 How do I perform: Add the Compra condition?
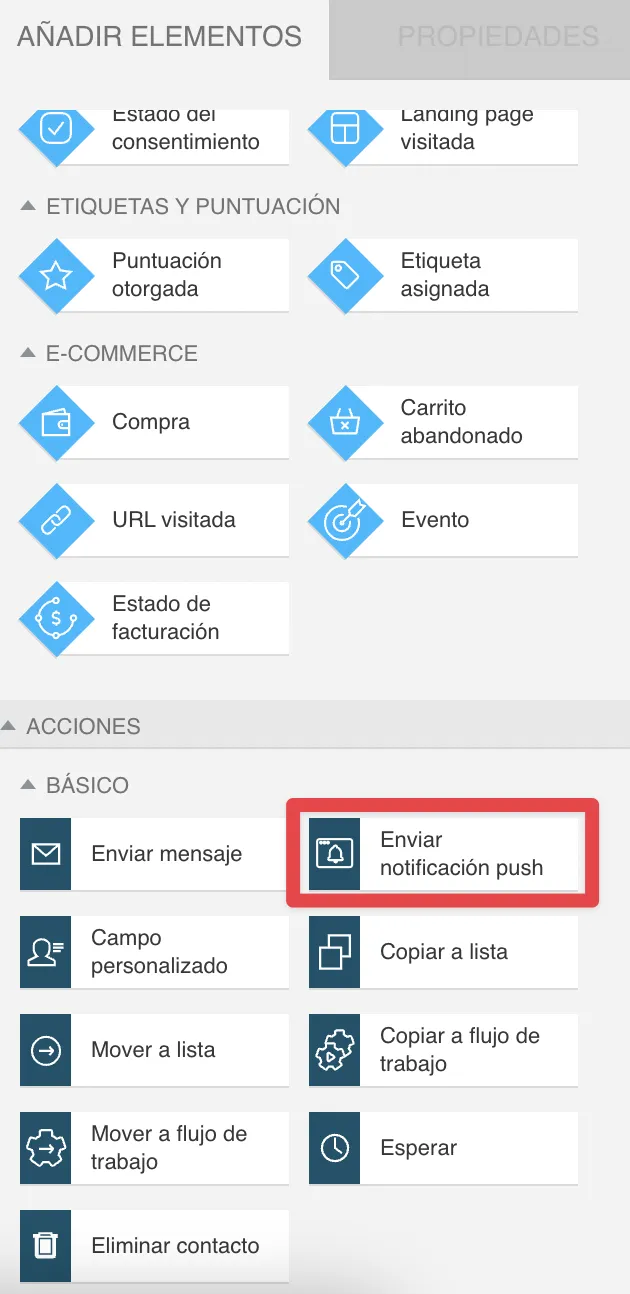[154, 422]
